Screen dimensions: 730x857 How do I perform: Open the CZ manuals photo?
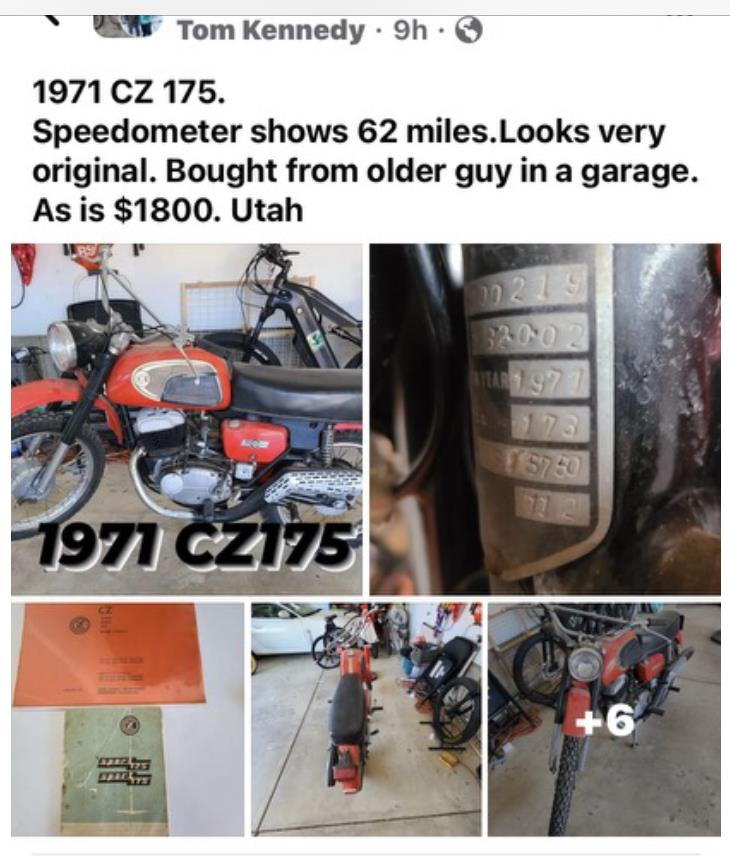[x=127, y=718]
